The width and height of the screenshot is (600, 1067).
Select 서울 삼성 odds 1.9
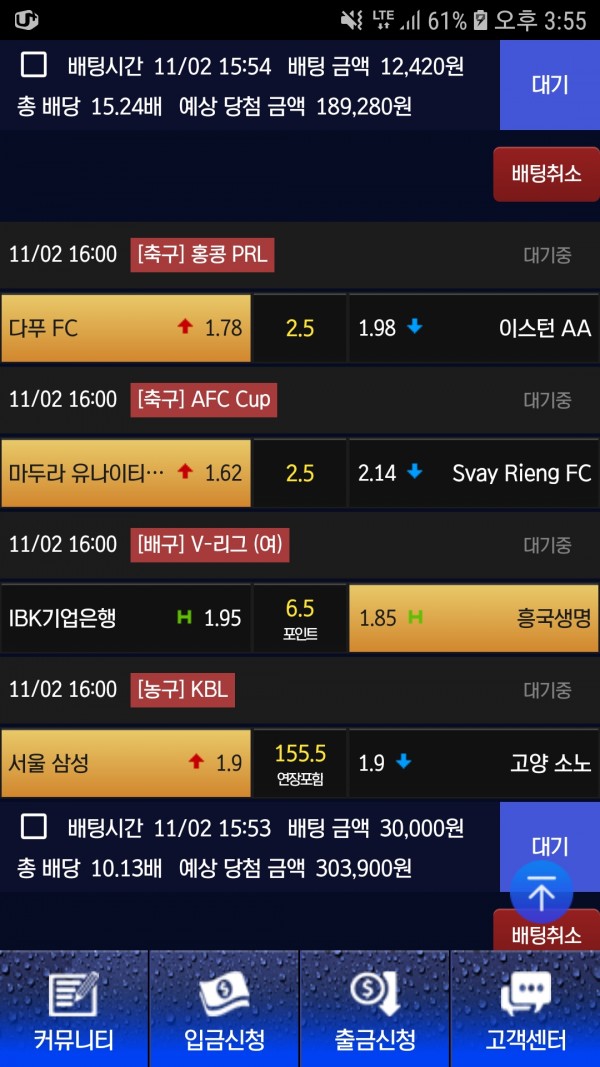(x=126, y=763)
